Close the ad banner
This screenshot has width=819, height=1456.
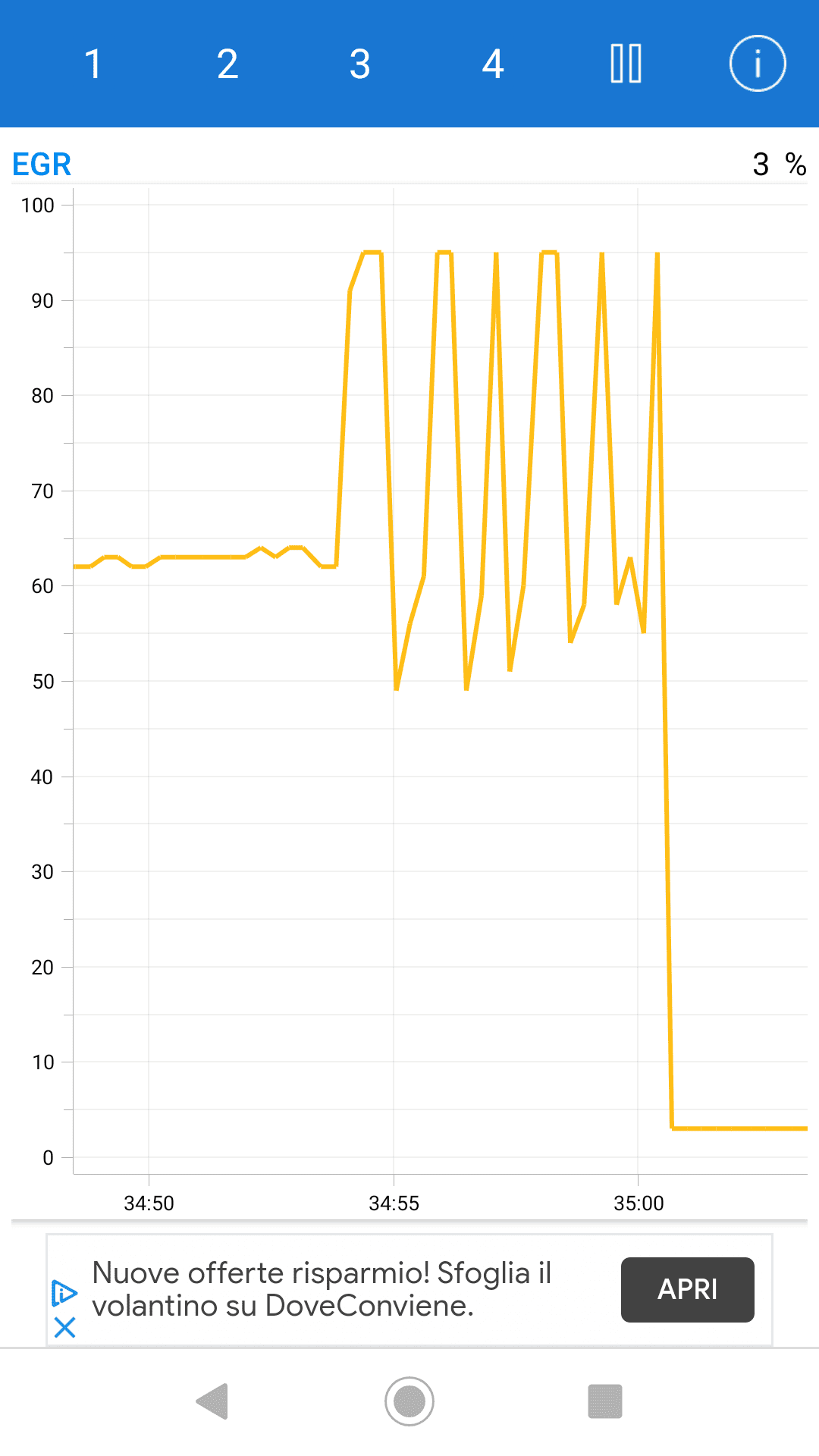point(65,1327)
